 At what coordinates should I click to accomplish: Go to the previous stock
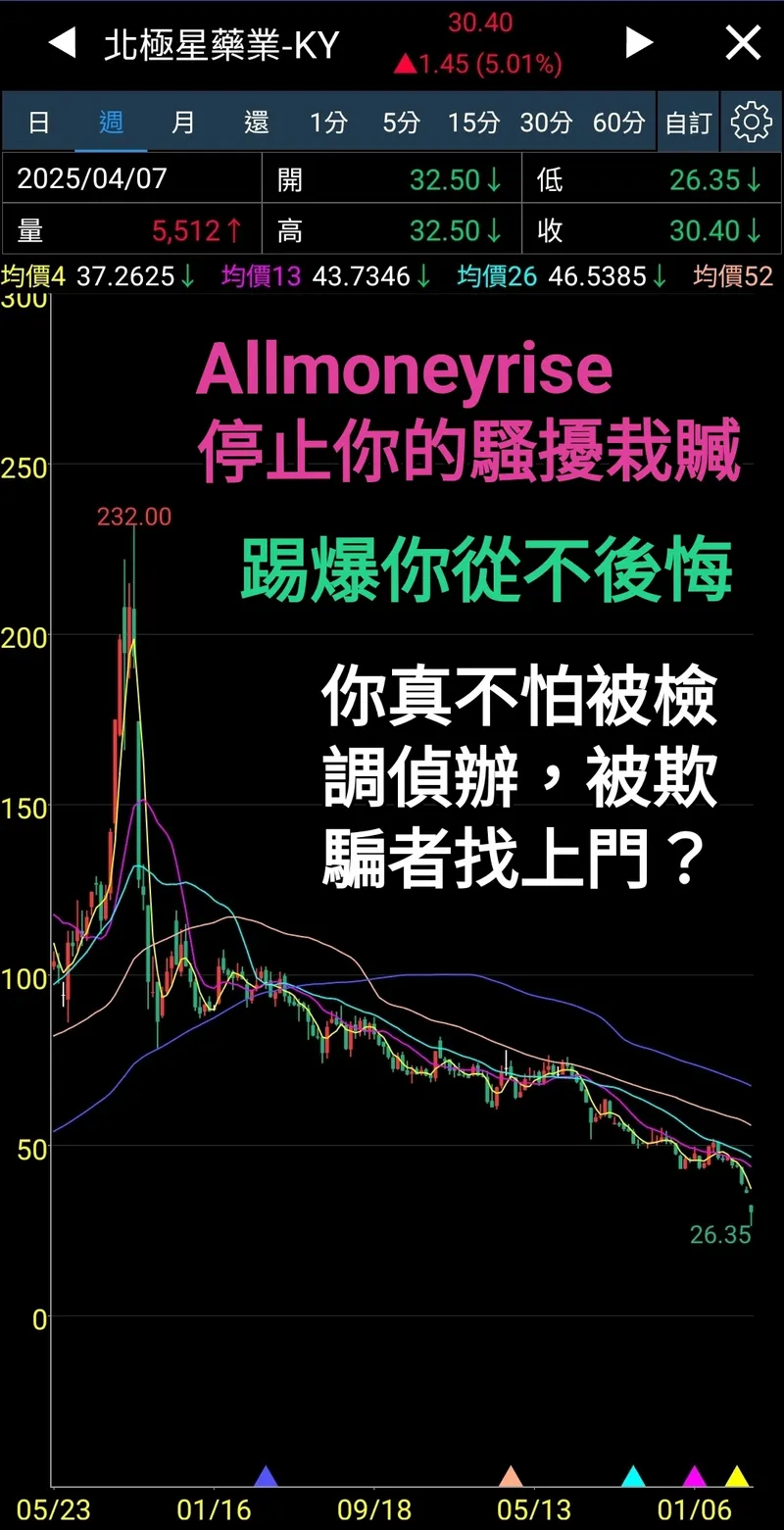62,43
